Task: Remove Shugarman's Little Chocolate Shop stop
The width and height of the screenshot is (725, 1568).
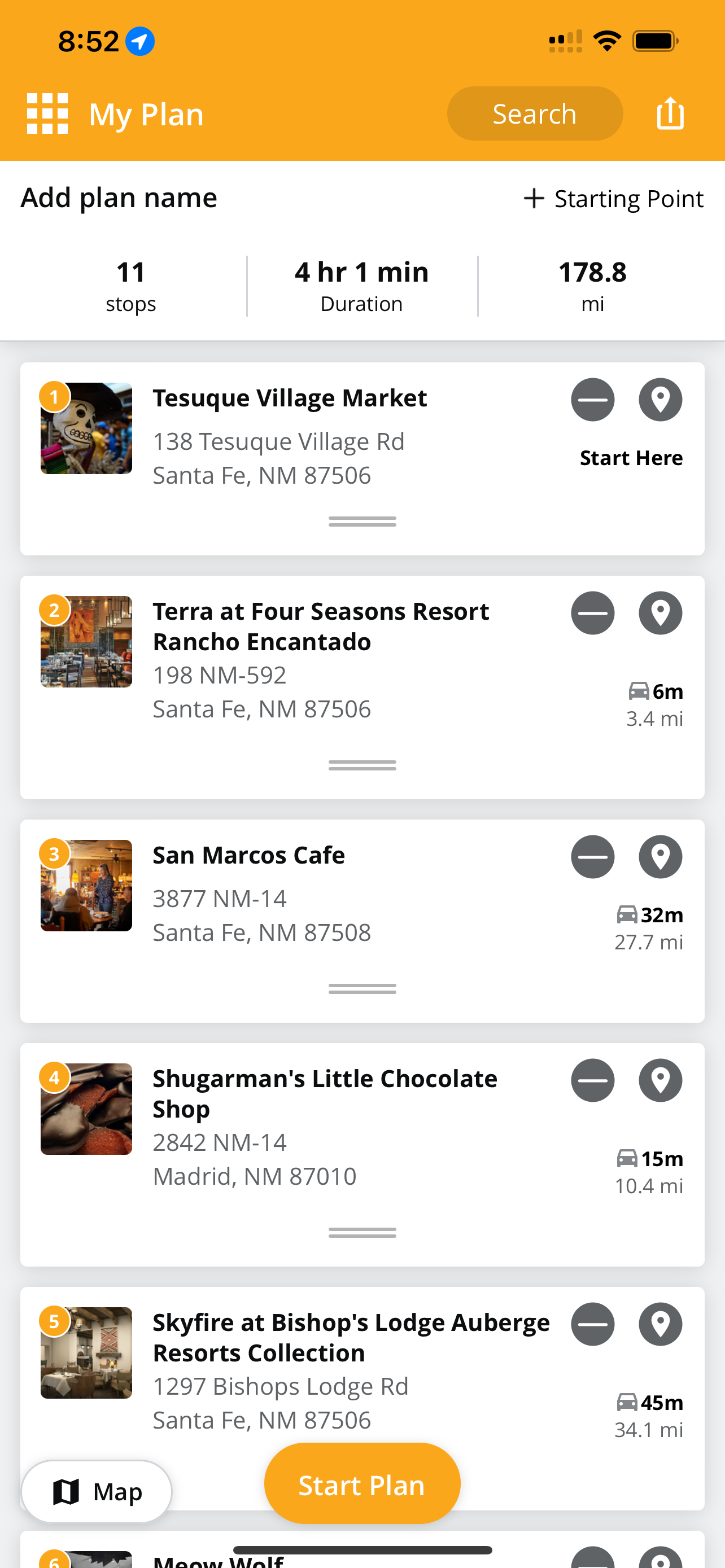Action: 592,1080
